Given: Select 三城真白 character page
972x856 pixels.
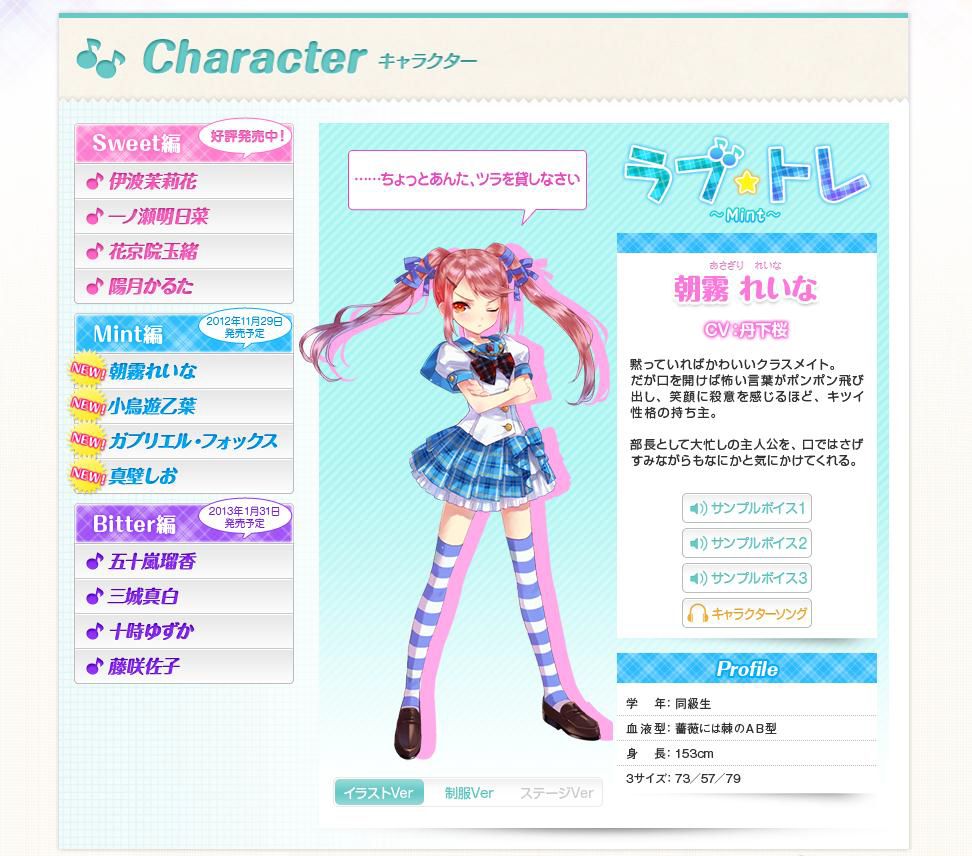Looking at the screenshot, I should coord(183,596).
